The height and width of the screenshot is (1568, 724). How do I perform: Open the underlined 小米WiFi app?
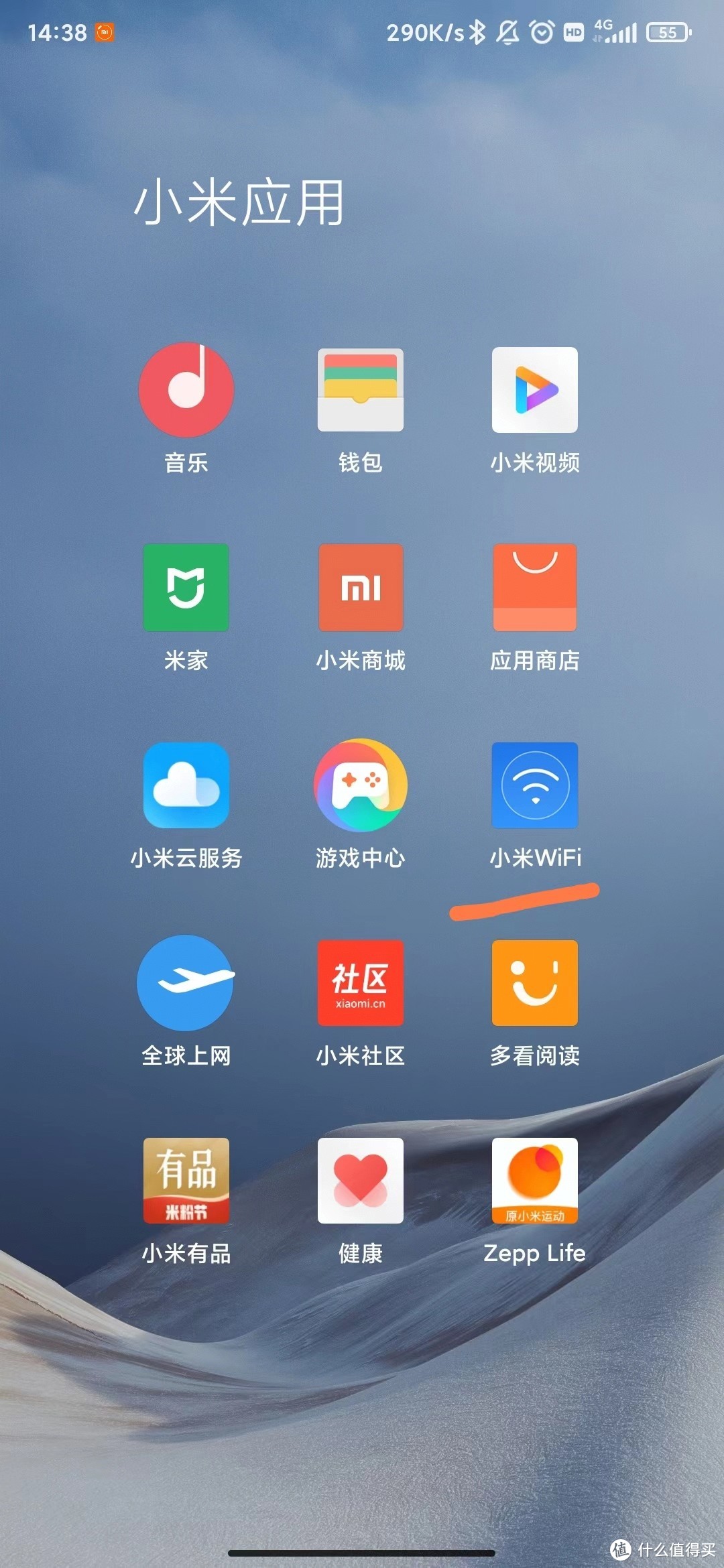click(534, 785)
